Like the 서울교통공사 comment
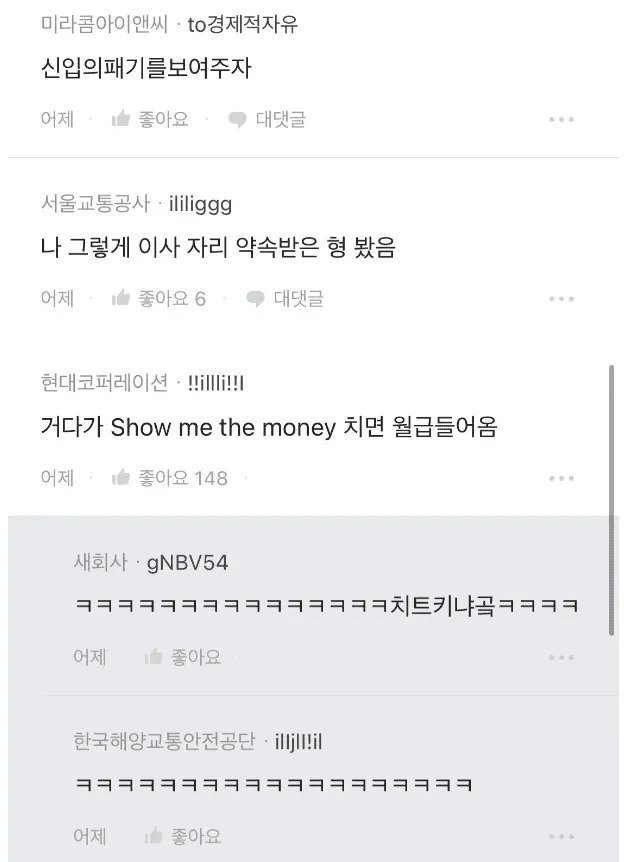The width and height of the screenshot is (624, 862). 158,298
